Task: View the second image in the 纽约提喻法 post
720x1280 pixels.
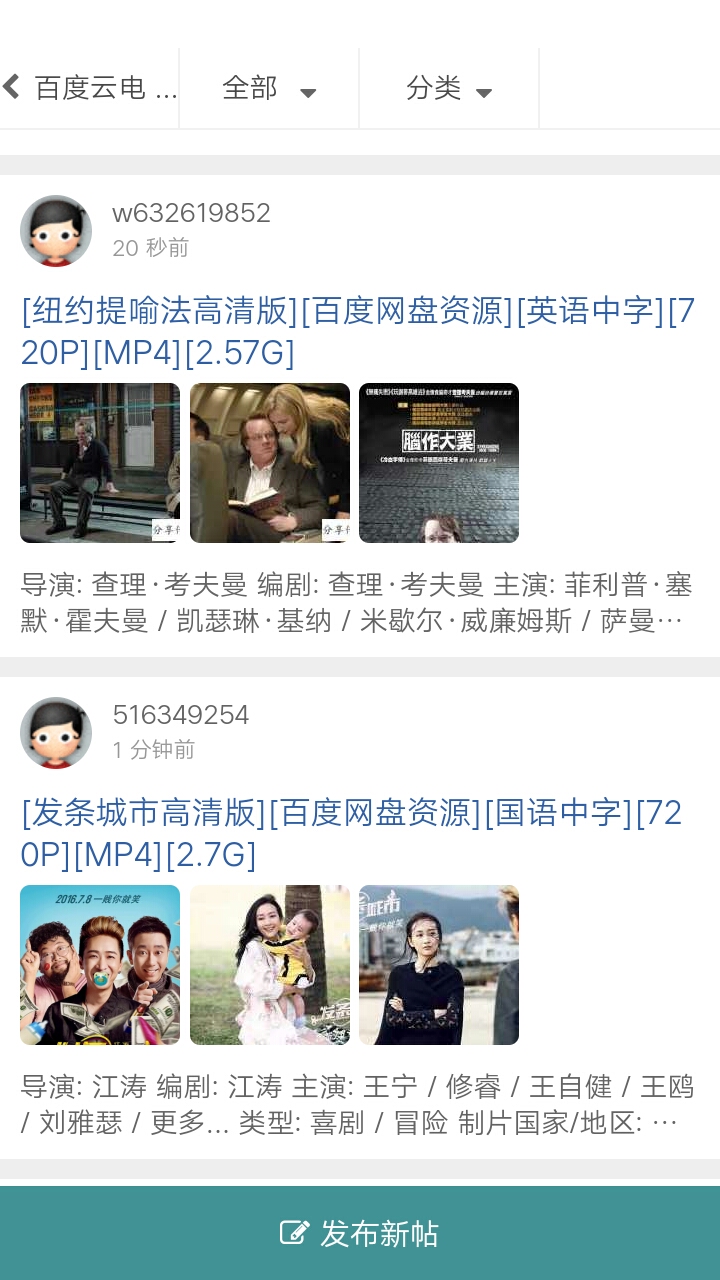Action: tap(270, 463)
